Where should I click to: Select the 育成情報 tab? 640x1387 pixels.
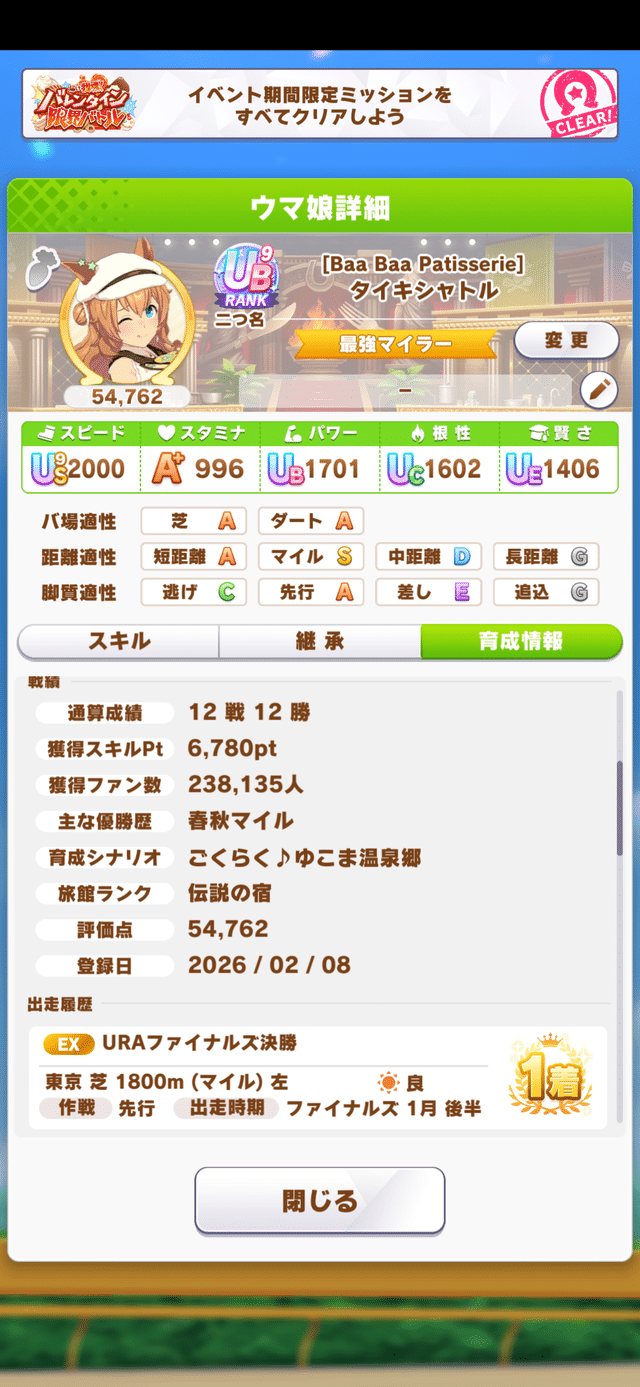pyautogui.click(x=520, y=641)
